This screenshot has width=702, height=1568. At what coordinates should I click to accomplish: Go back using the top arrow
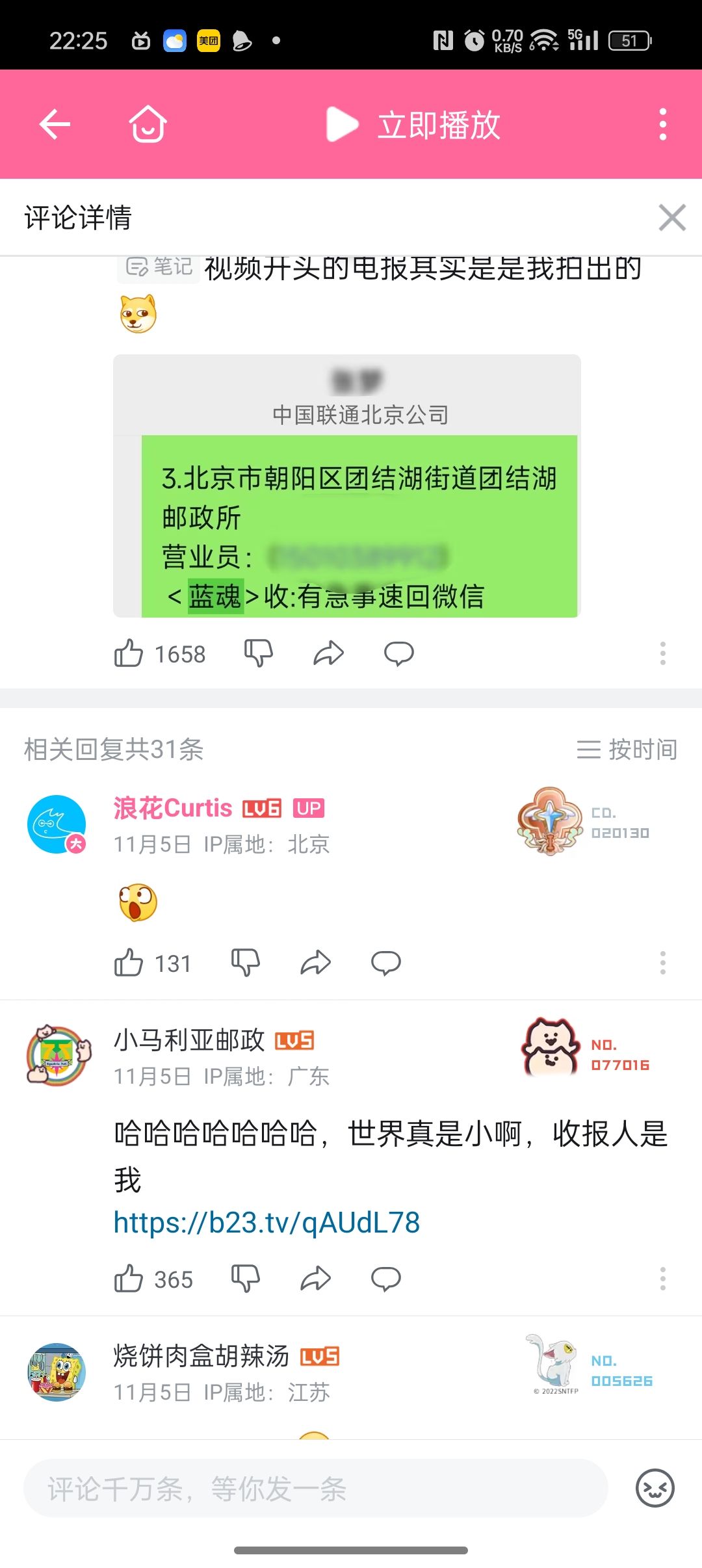[55, 124]
